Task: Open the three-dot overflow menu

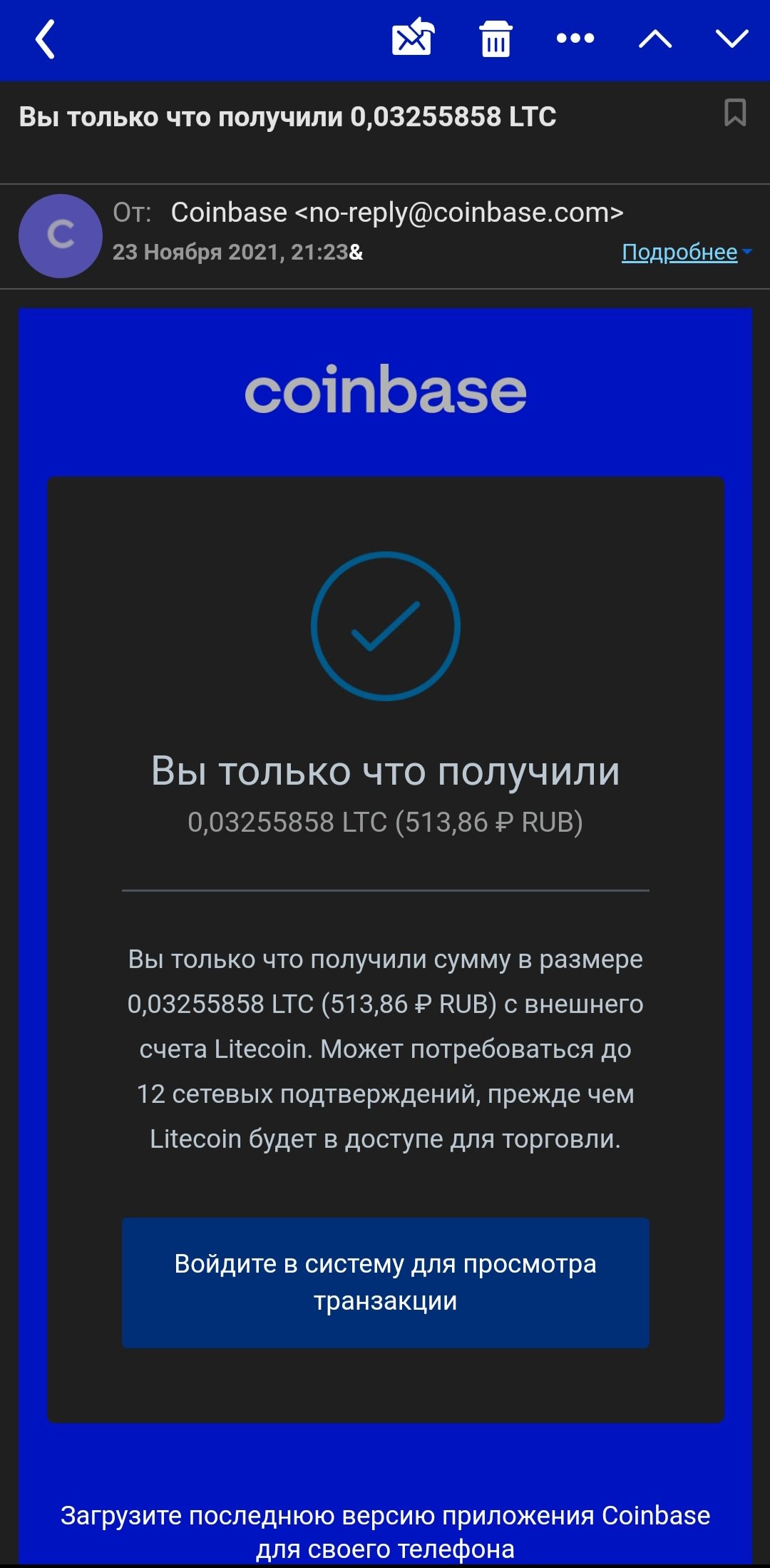Action: (575, 39)
